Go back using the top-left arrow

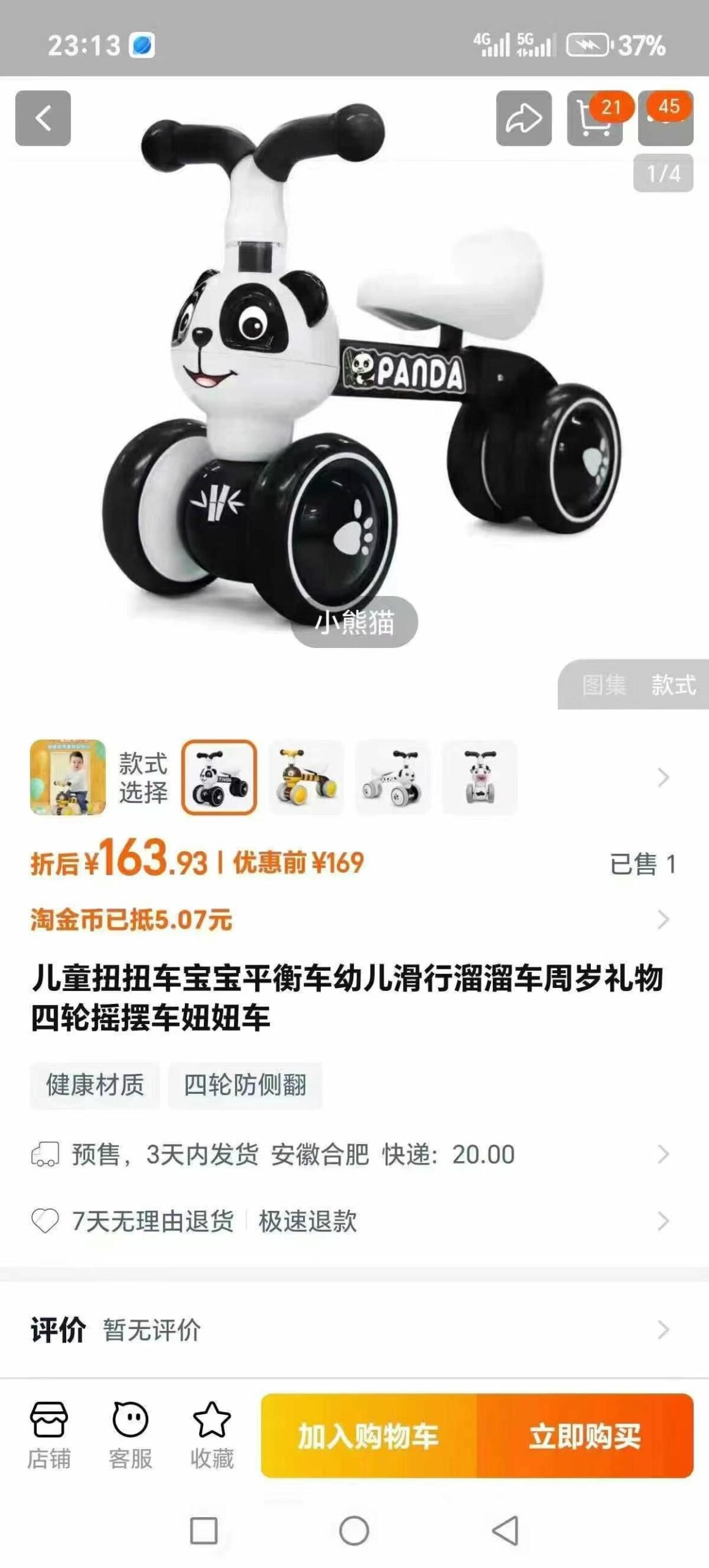tap(43, 118)
